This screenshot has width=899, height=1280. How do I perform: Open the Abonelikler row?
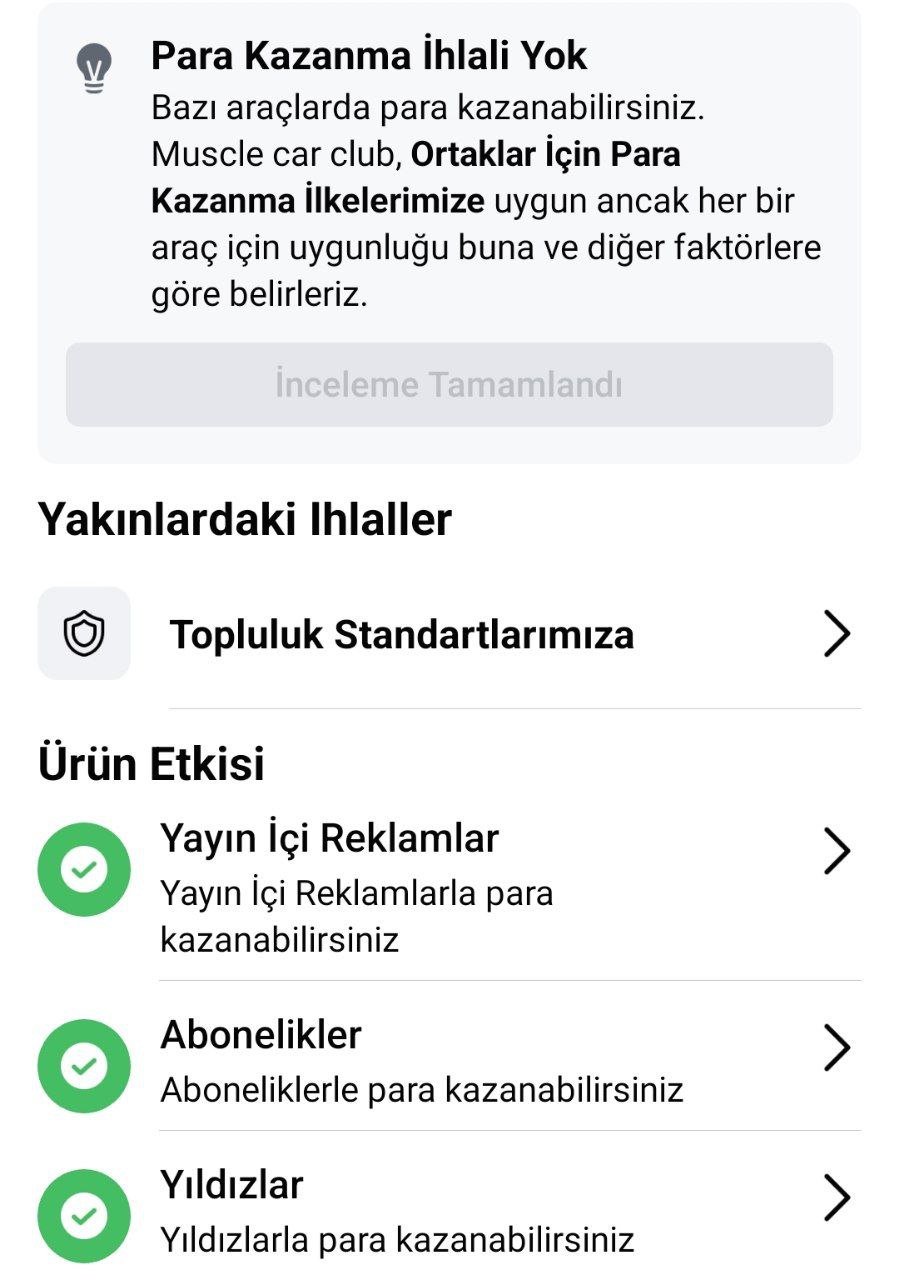(449, 1062)
